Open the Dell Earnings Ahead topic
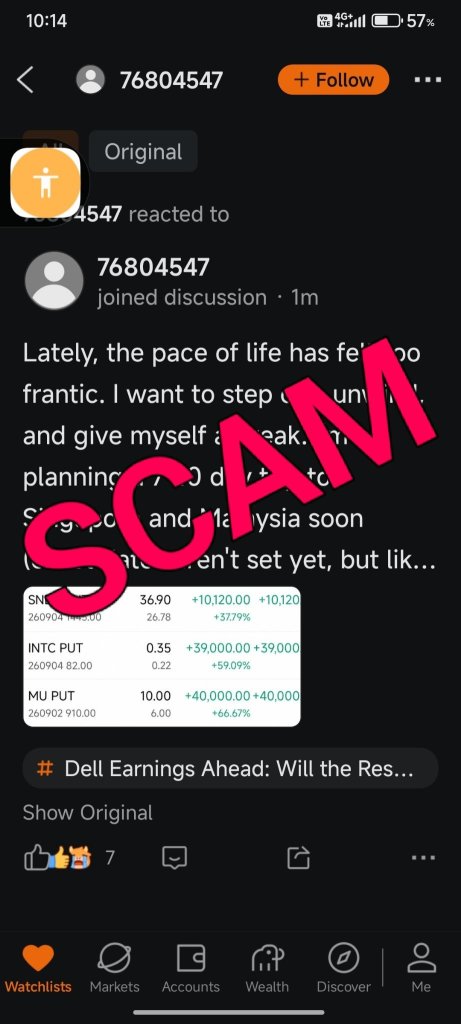461x1024 pixels. click(230, 769)
